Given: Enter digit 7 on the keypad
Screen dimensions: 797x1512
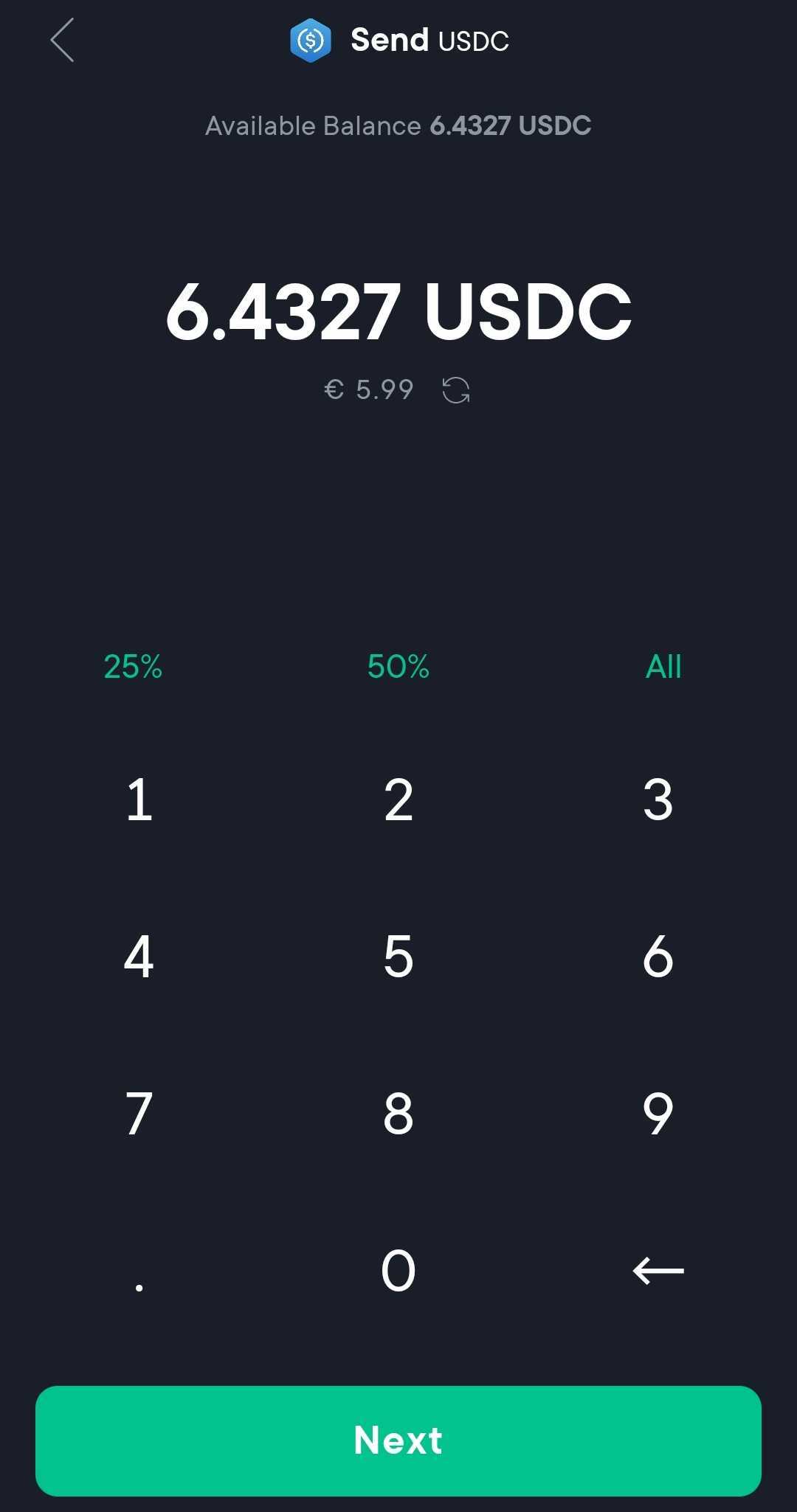Looking at the screenshot, I should (139, 1114).
